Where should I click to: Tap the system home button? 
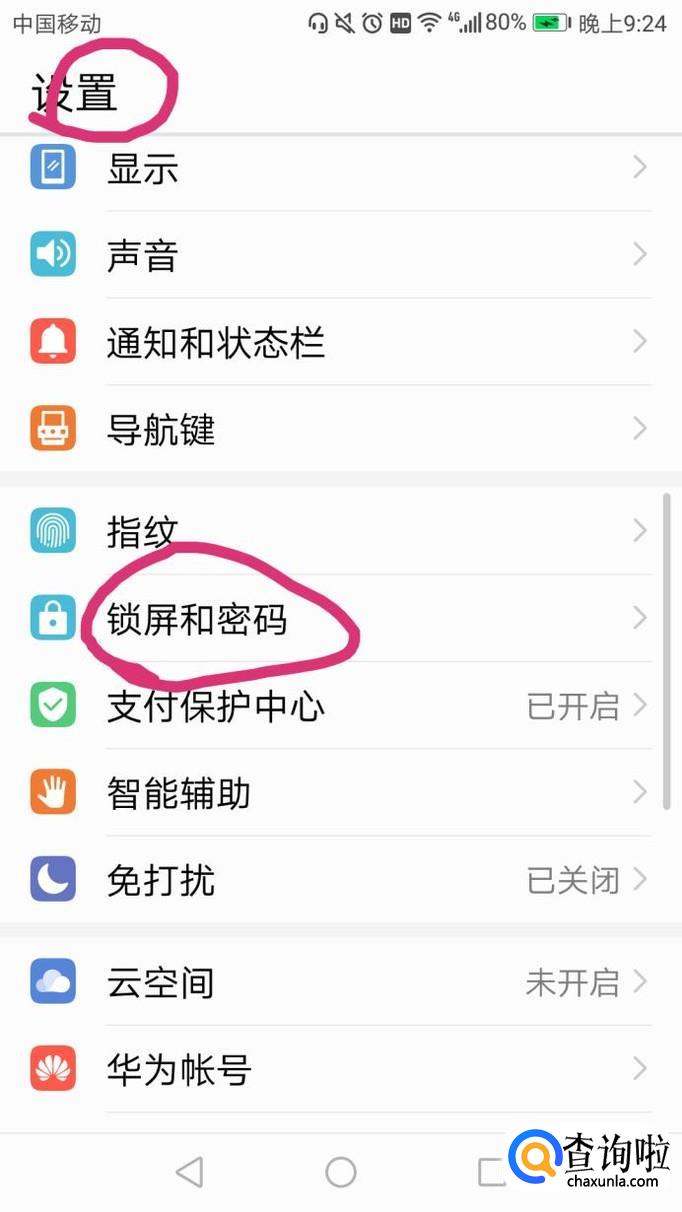[x=341, y=1172]
